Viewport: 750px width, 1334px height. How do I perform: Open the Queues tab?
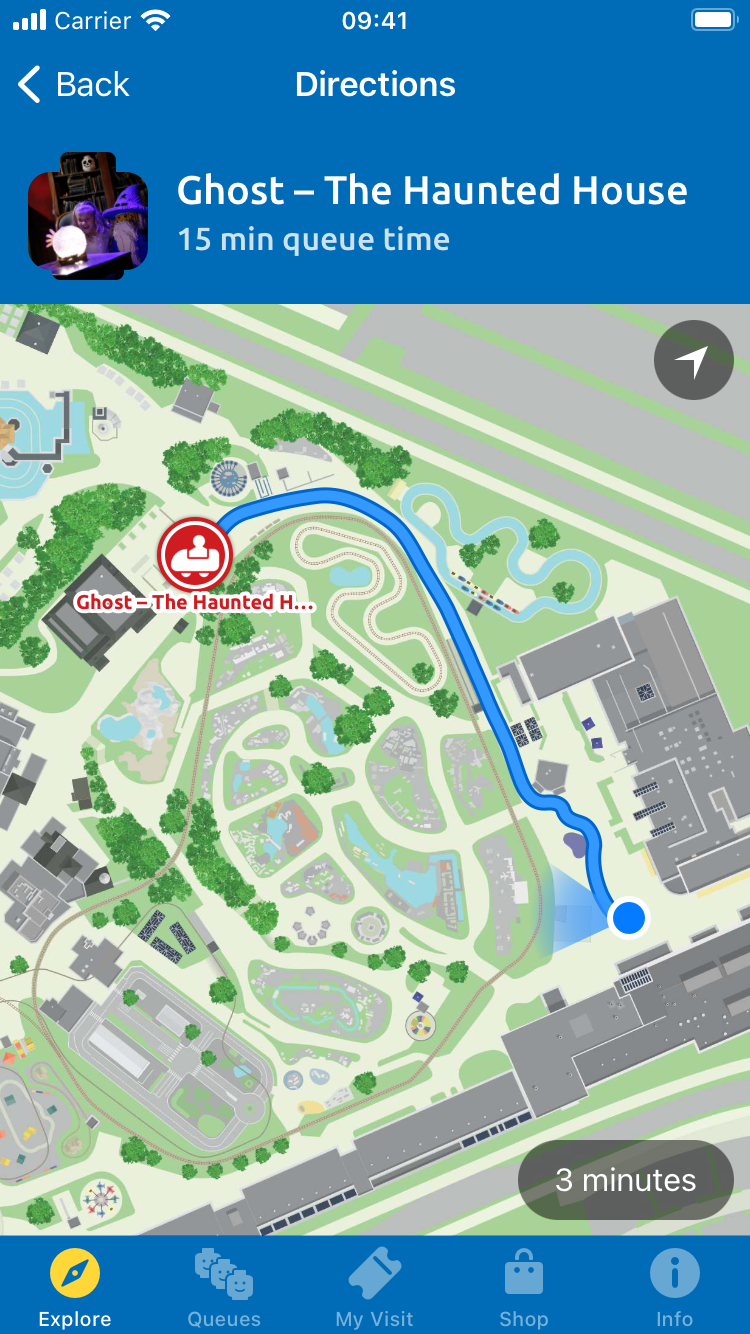[x=224, y=1287]
